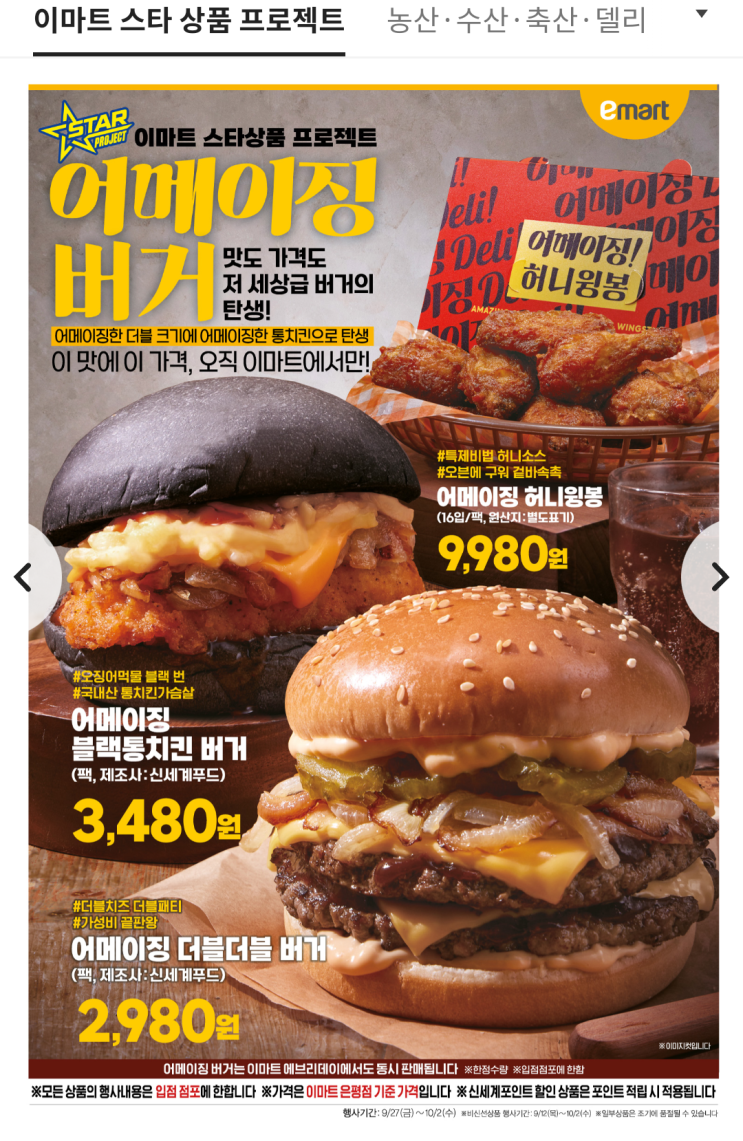Go to the previous flyer page
The height and width of the screenshot is (1141, 743).
pos(23,577)
